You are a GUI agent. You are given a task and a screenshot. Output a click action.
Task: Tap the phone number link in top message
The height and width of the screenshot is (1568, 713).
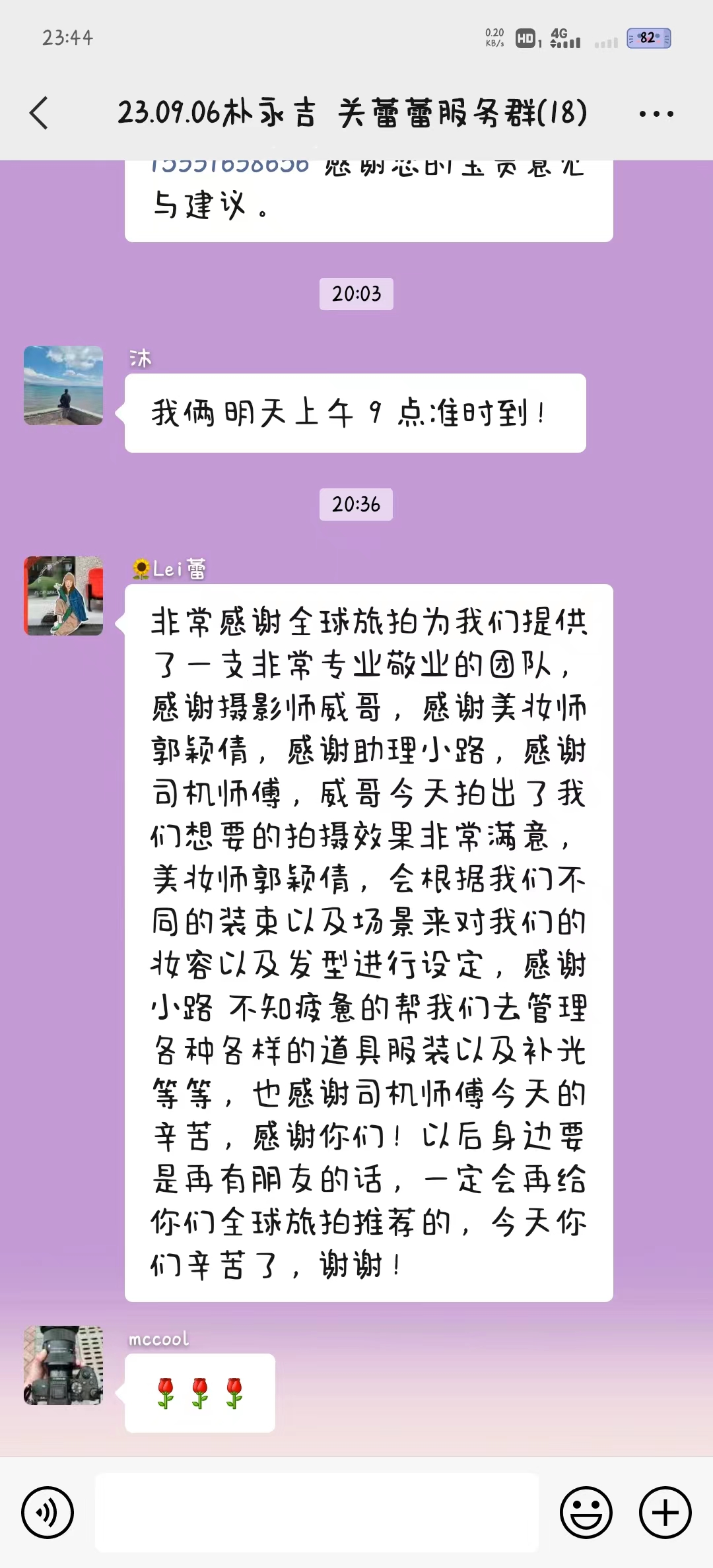(x=230, y=165)
